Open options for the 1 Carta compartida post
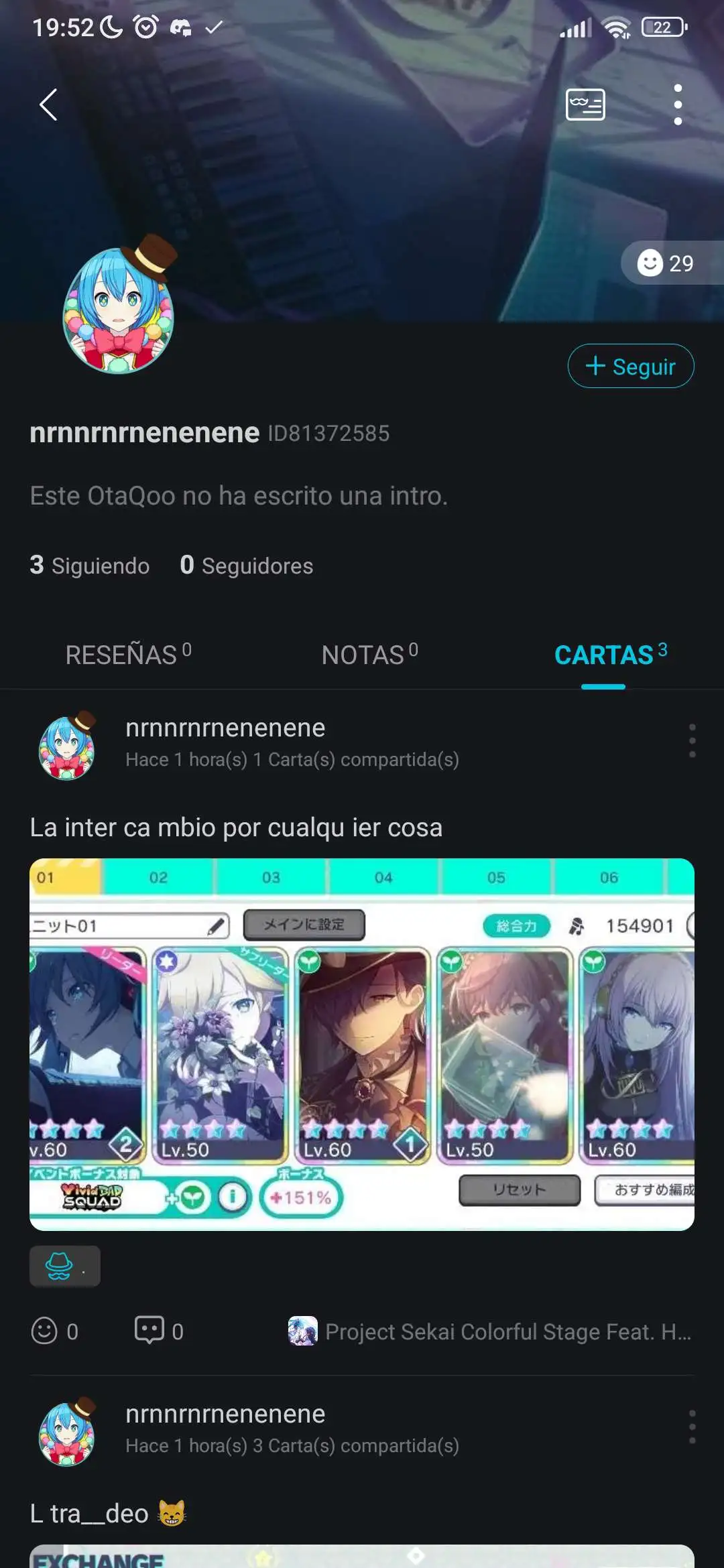This screenshot has width=724, height=1568. 692,741
